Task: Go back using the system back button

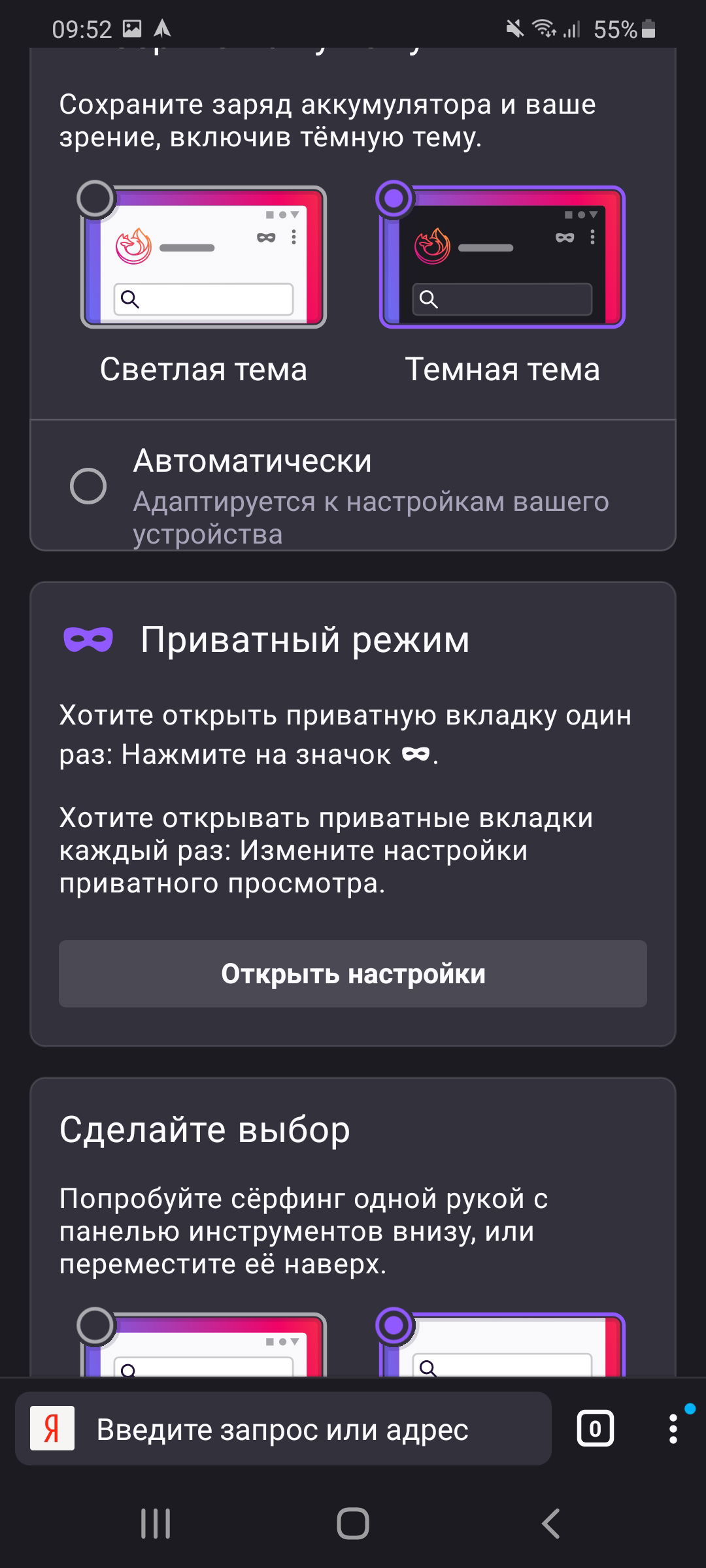Action: pos(551,1524)
